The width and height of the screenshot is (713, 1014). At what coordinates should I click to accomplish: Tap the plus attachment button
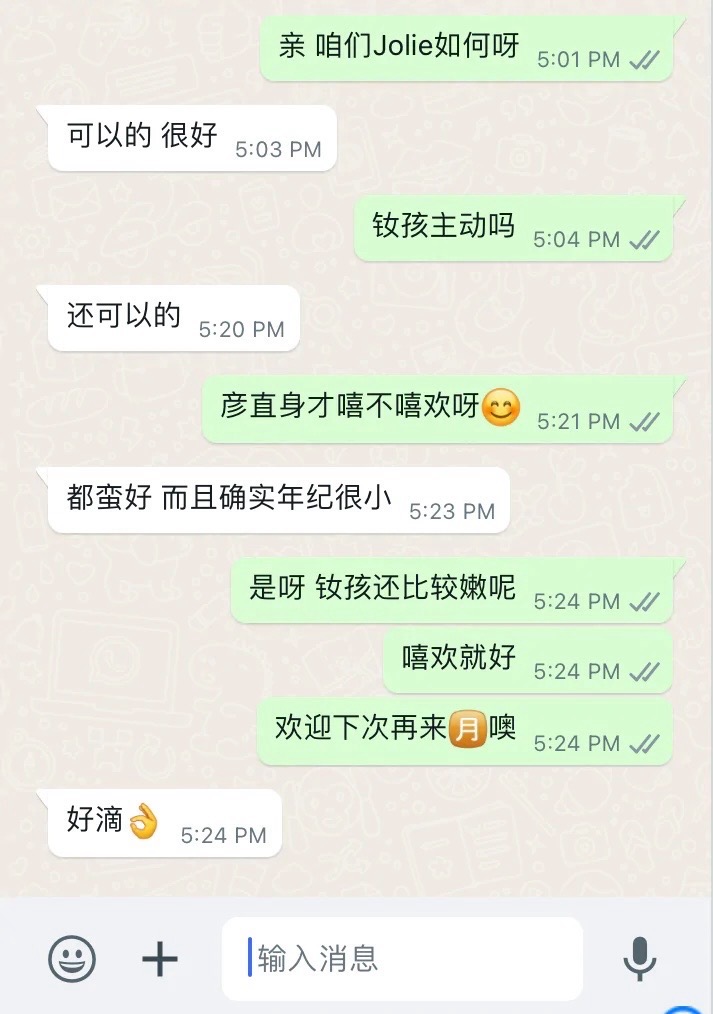click(160, 959)
